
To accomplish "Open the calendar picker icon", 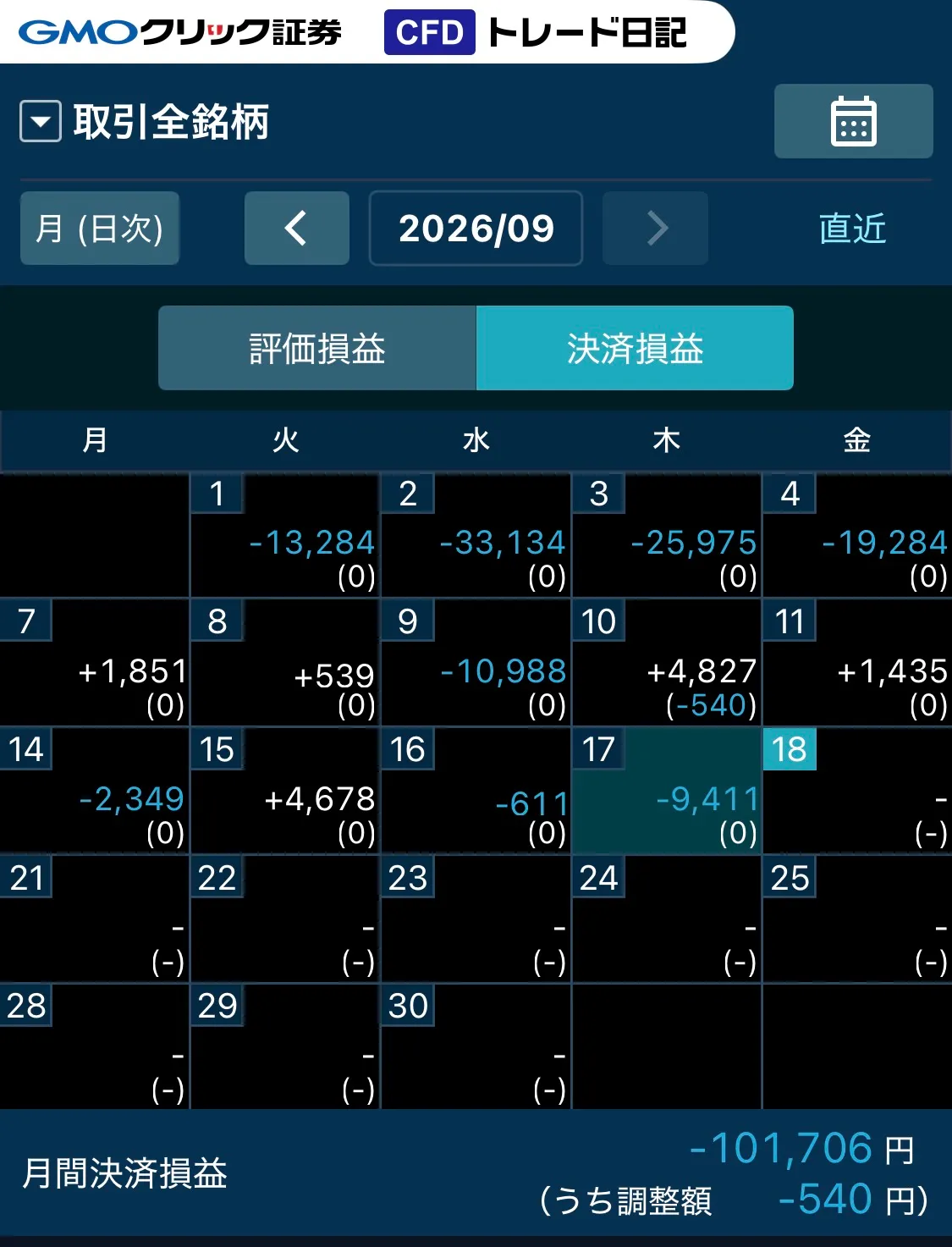I will pyautogui.click(x=853, y=121).
